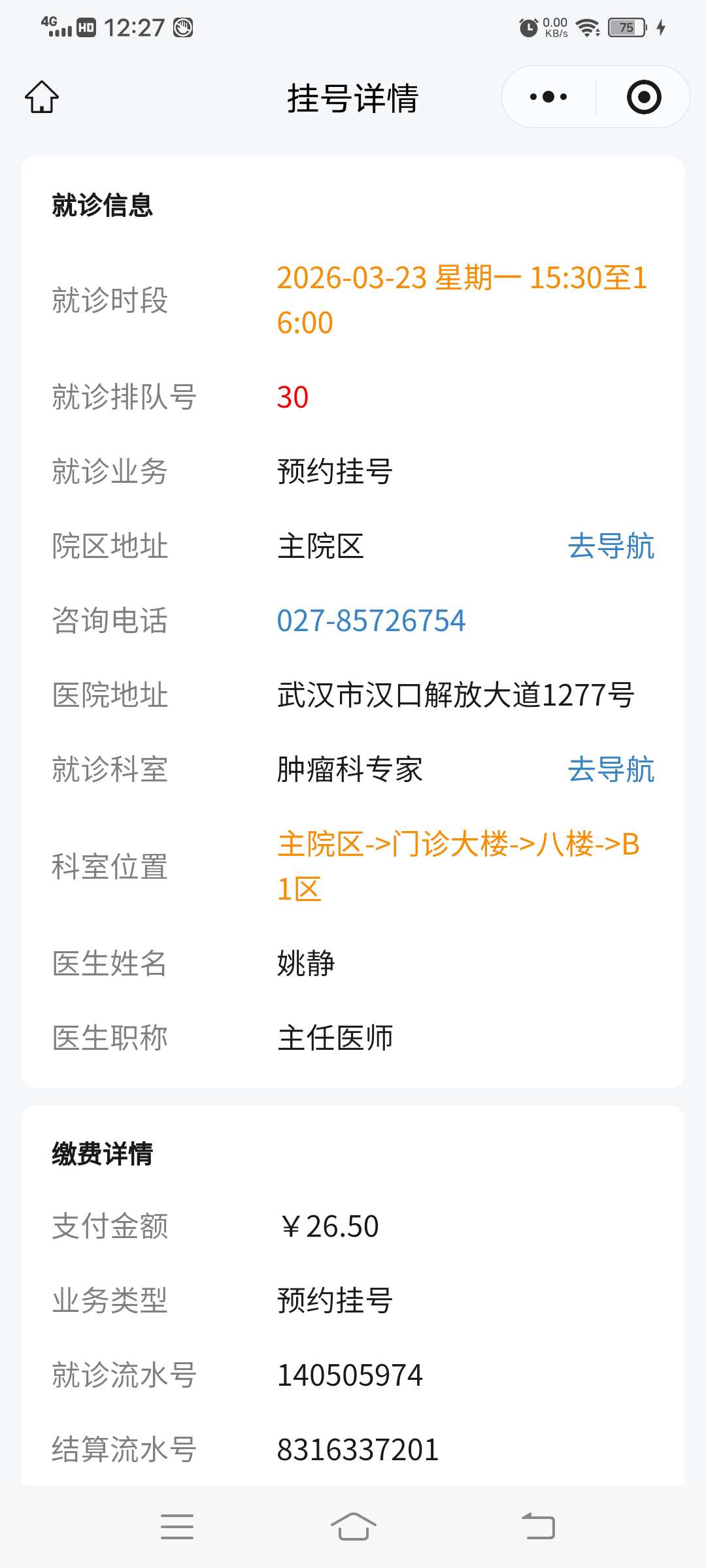The image size is (706, 1568).
Task: Tap the home icon at the top left
Action: tap(41, 98)
